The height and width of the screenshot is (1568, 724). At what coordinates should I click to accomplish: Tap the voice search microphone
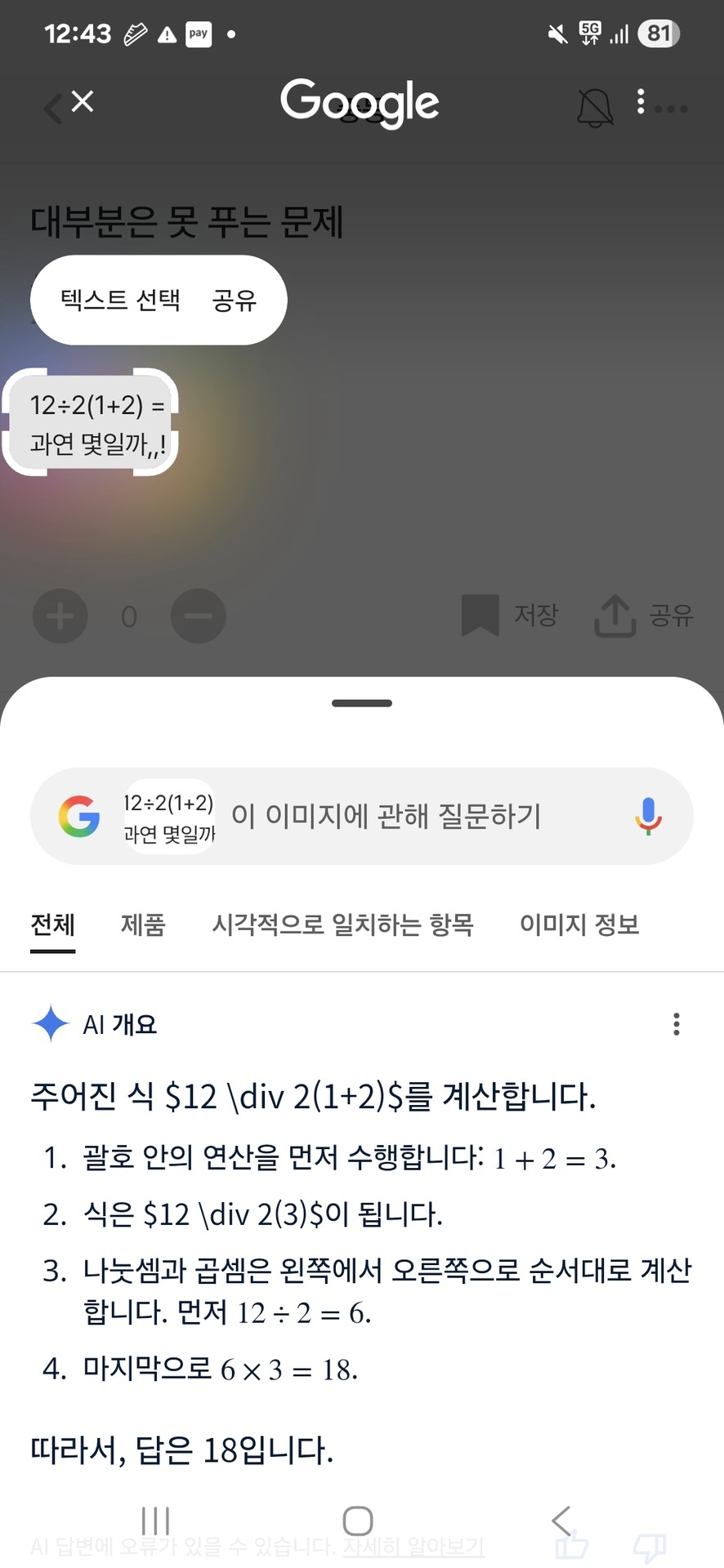click(648, 816)
